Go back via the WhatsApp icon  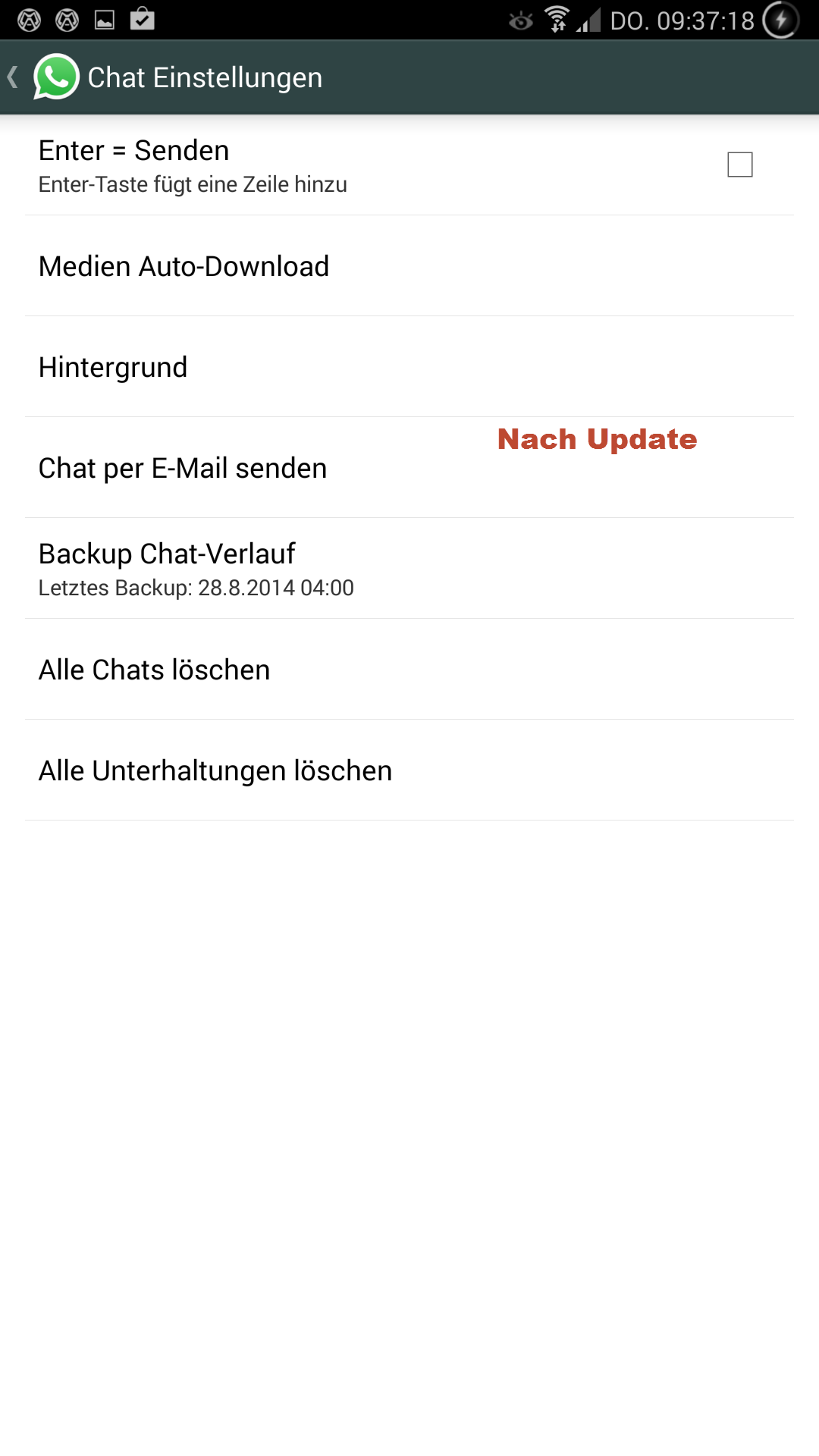click(55, 77)
